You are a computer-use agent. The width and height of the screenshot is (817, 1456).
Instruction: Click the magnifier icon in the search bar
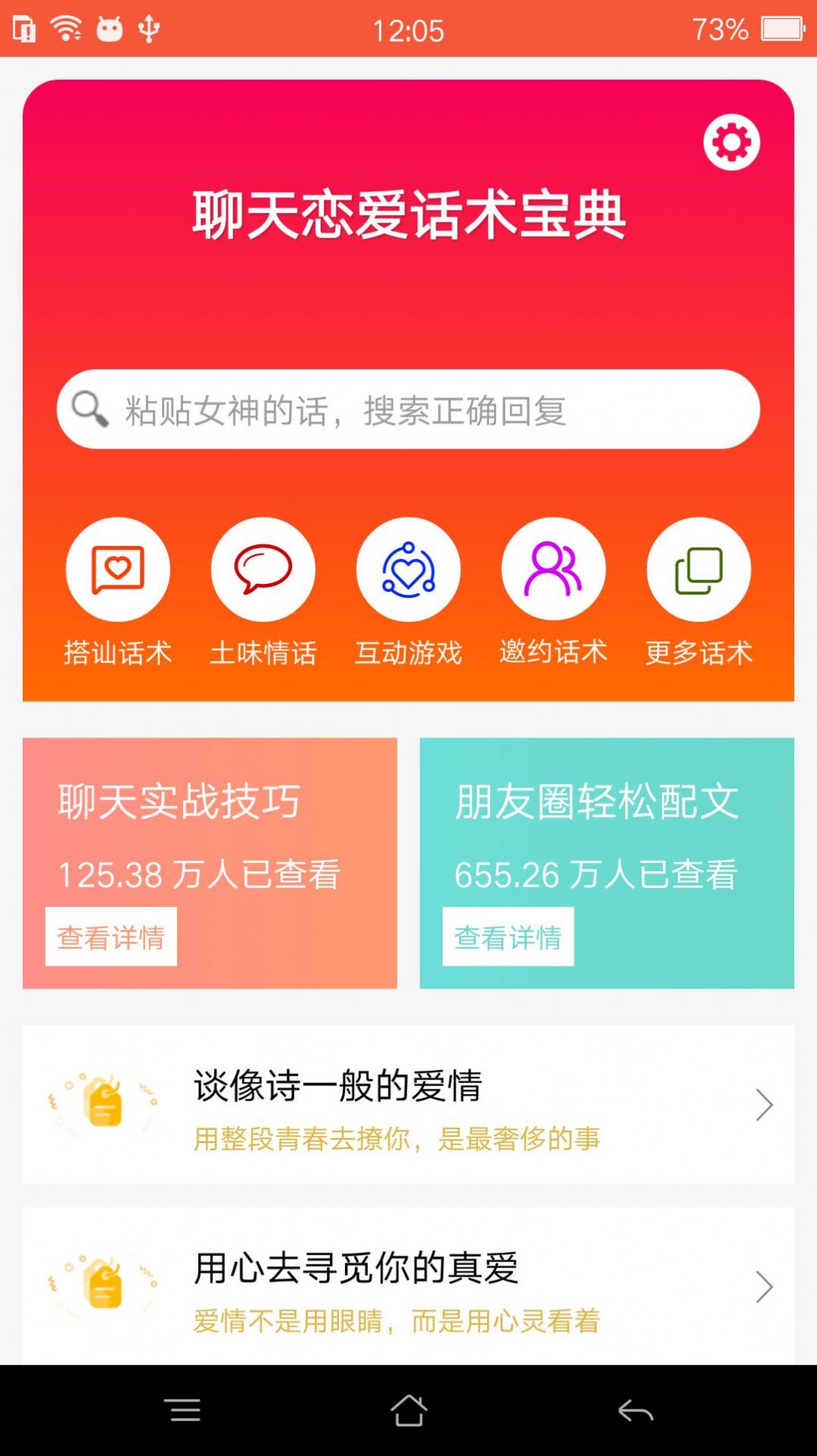tap(90, 408)
